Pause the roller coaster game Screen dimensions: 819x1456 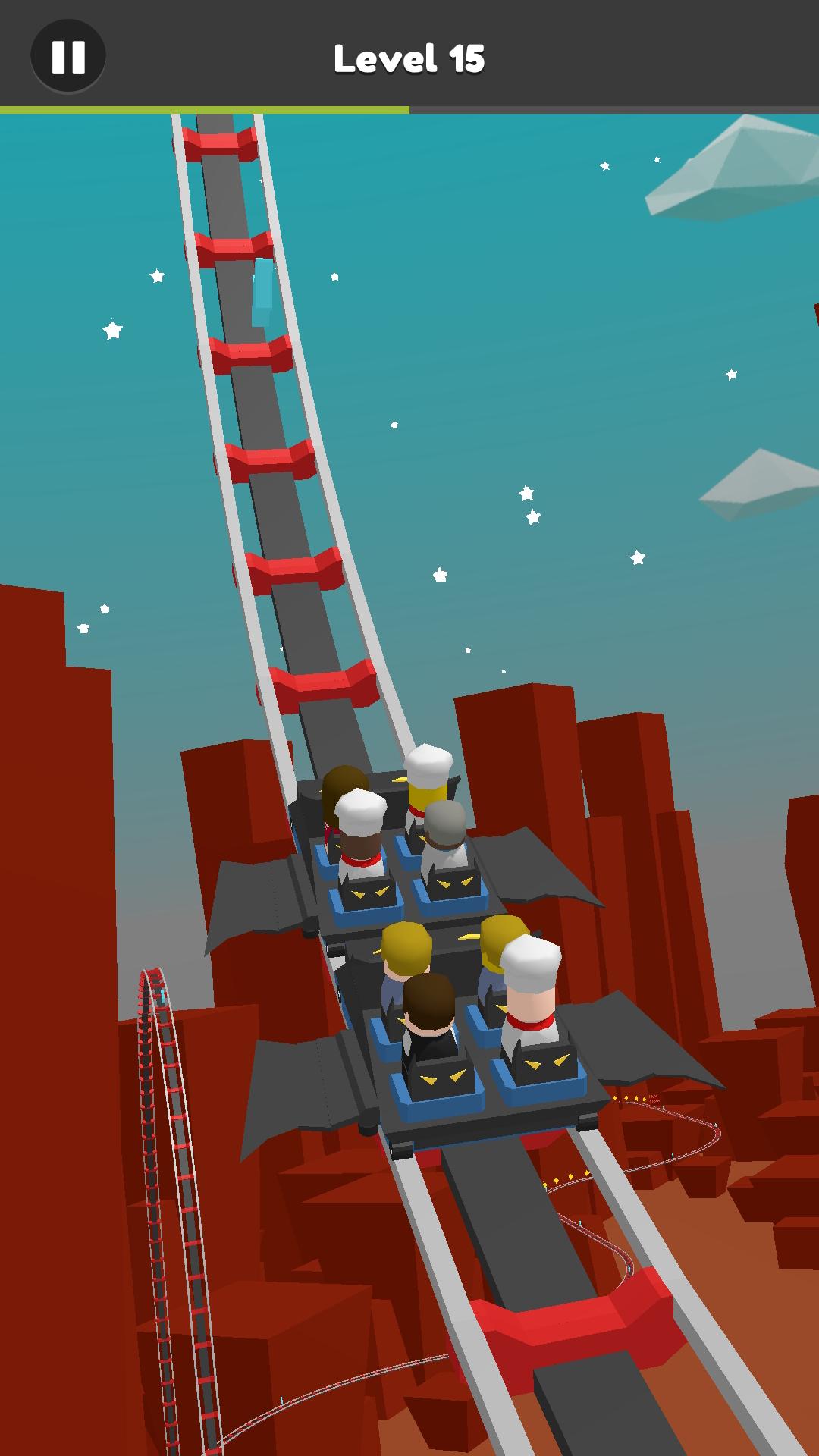point(67,56)
